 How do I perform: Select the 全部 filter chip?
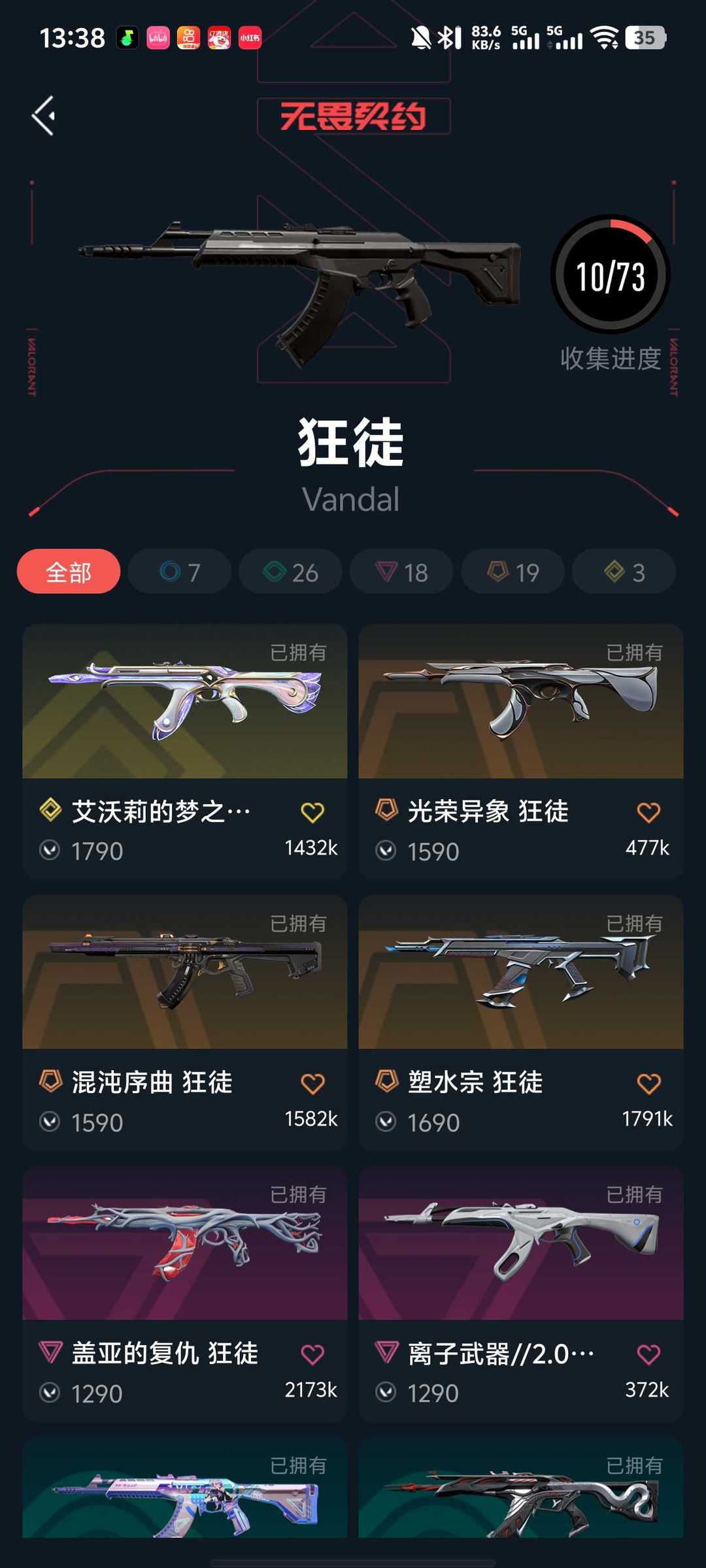tap(69, 572)
